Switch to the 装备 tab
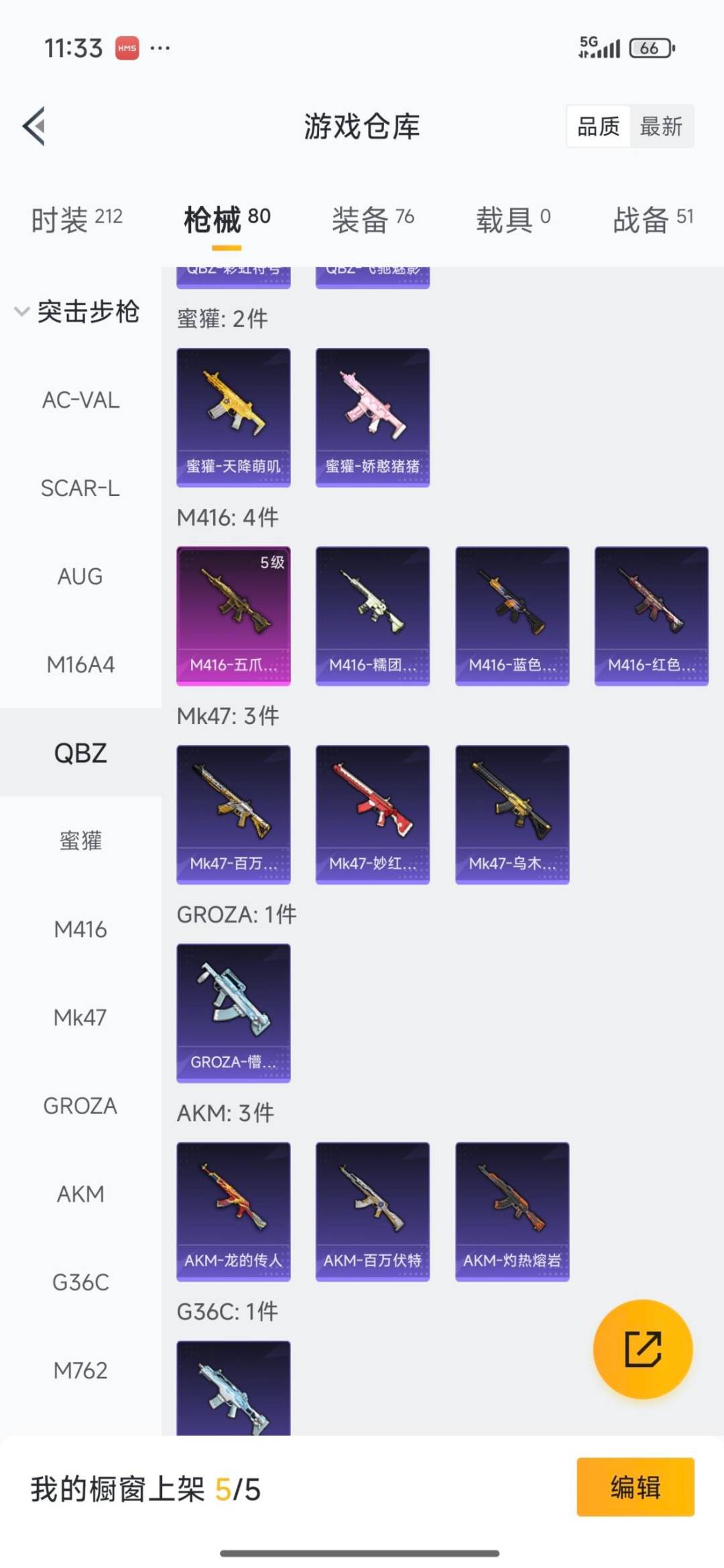This screenshot has height=1568, width=724. pos(373,219)
